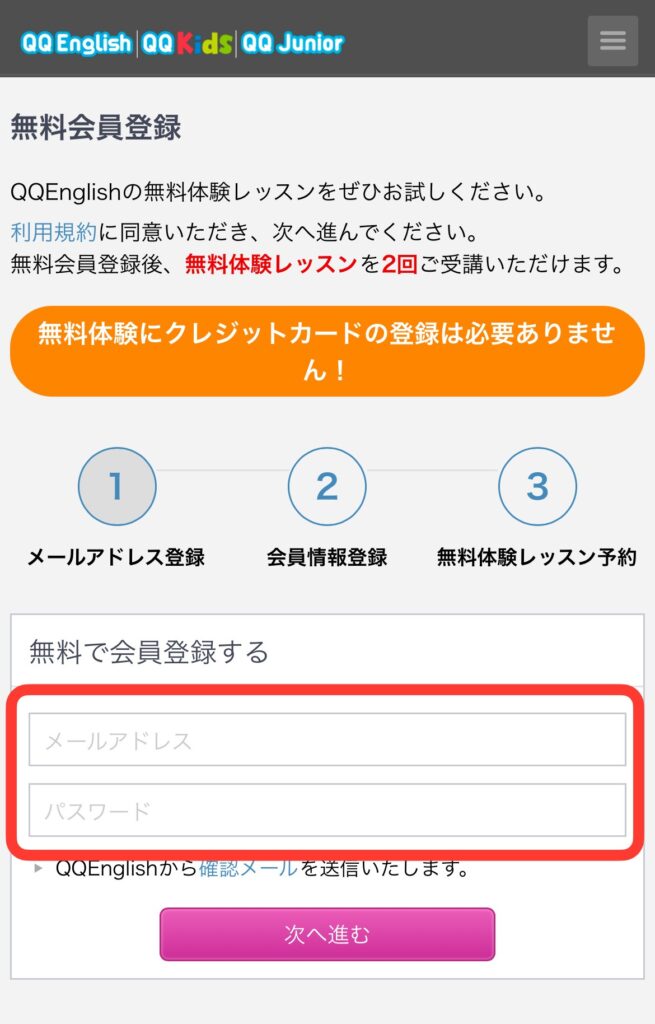This screenshot has height=1024, width=655.
Task: Tap the メールアドレス email field
Action: point(327,740)
